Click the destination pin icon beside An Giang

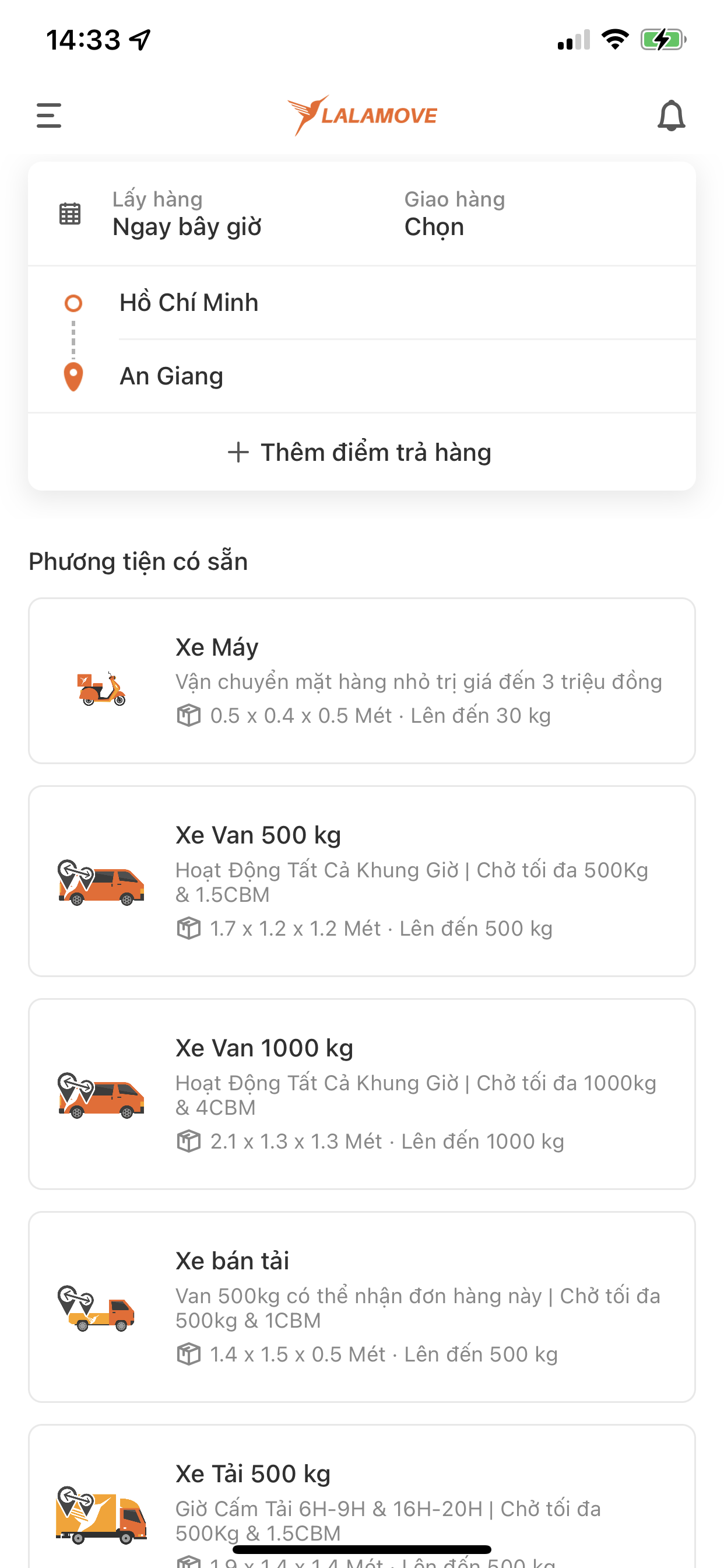[x=73, y=376]
